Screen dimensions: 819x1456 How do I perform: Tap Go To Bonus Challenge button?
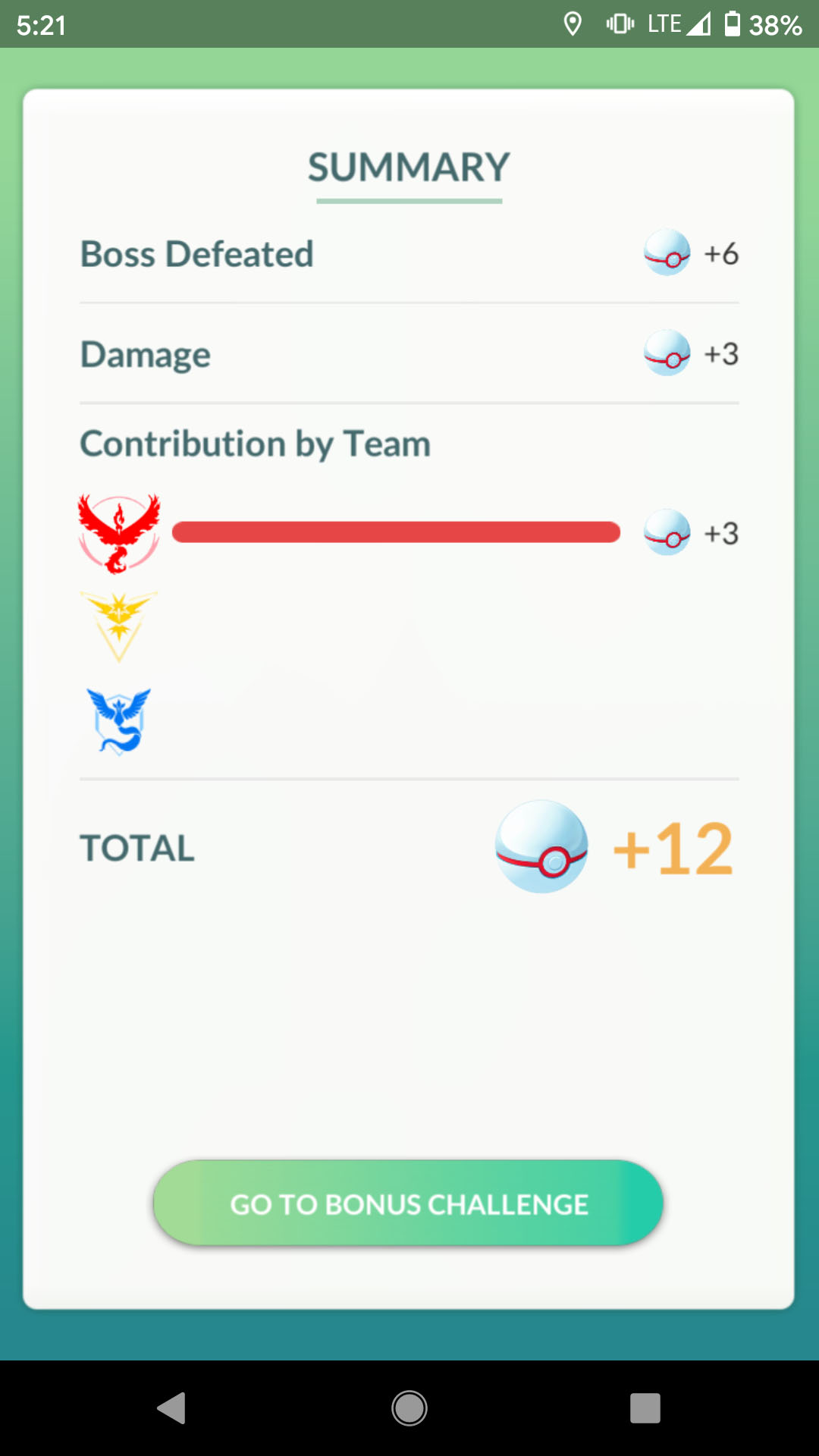tap(408, 1203)
